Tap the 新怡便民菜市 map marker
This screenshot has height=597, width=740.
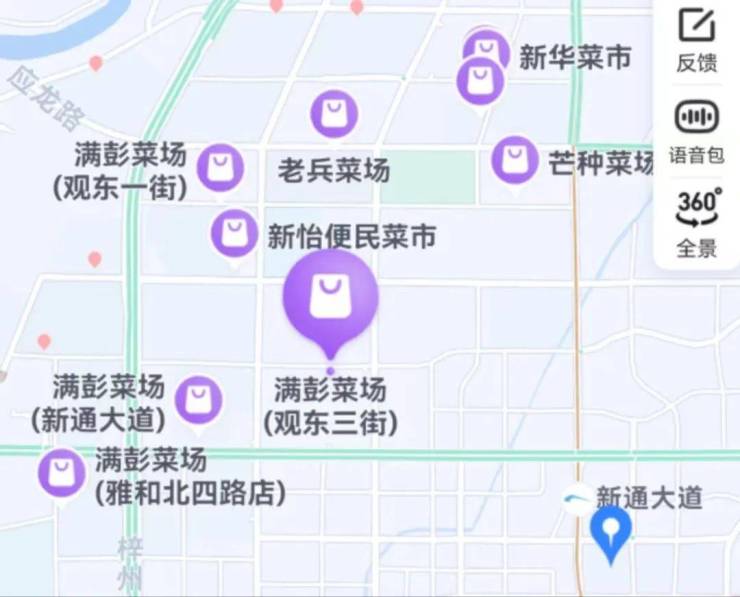234,234
